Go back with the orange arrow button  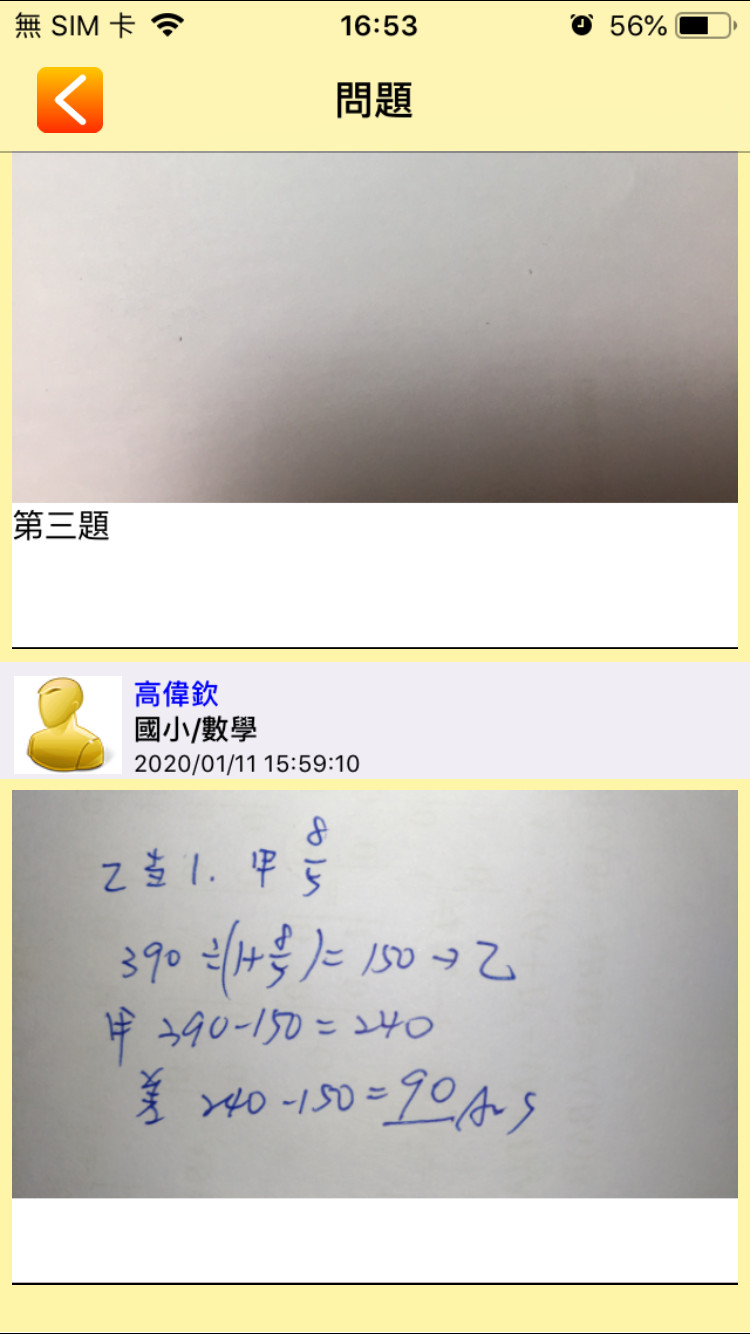[x=70, y=100]
